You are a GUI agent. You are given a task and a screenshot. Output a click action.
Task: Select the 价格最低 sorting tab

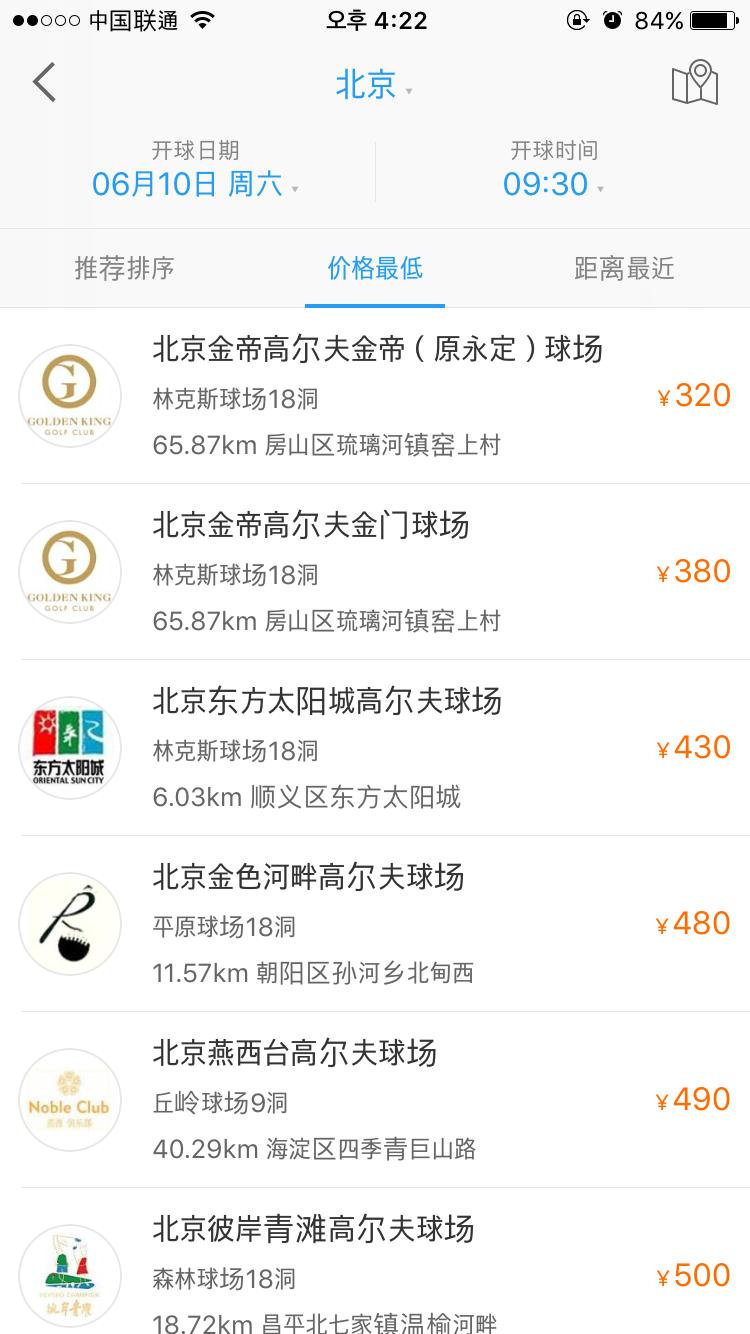[375, 268]
